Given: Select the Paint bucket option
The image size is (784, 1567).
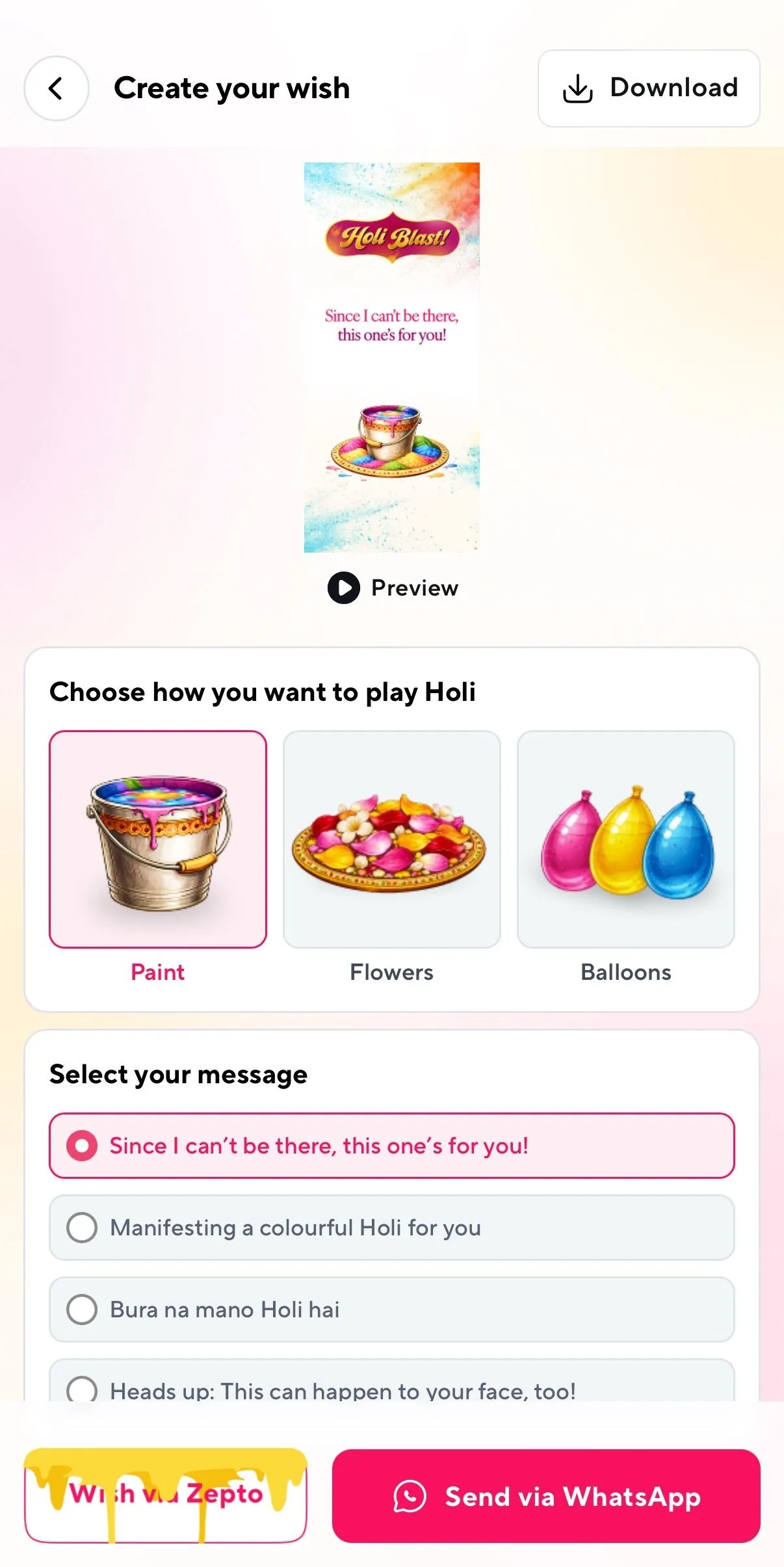Looking at the screenshot, I should point(158,839).
